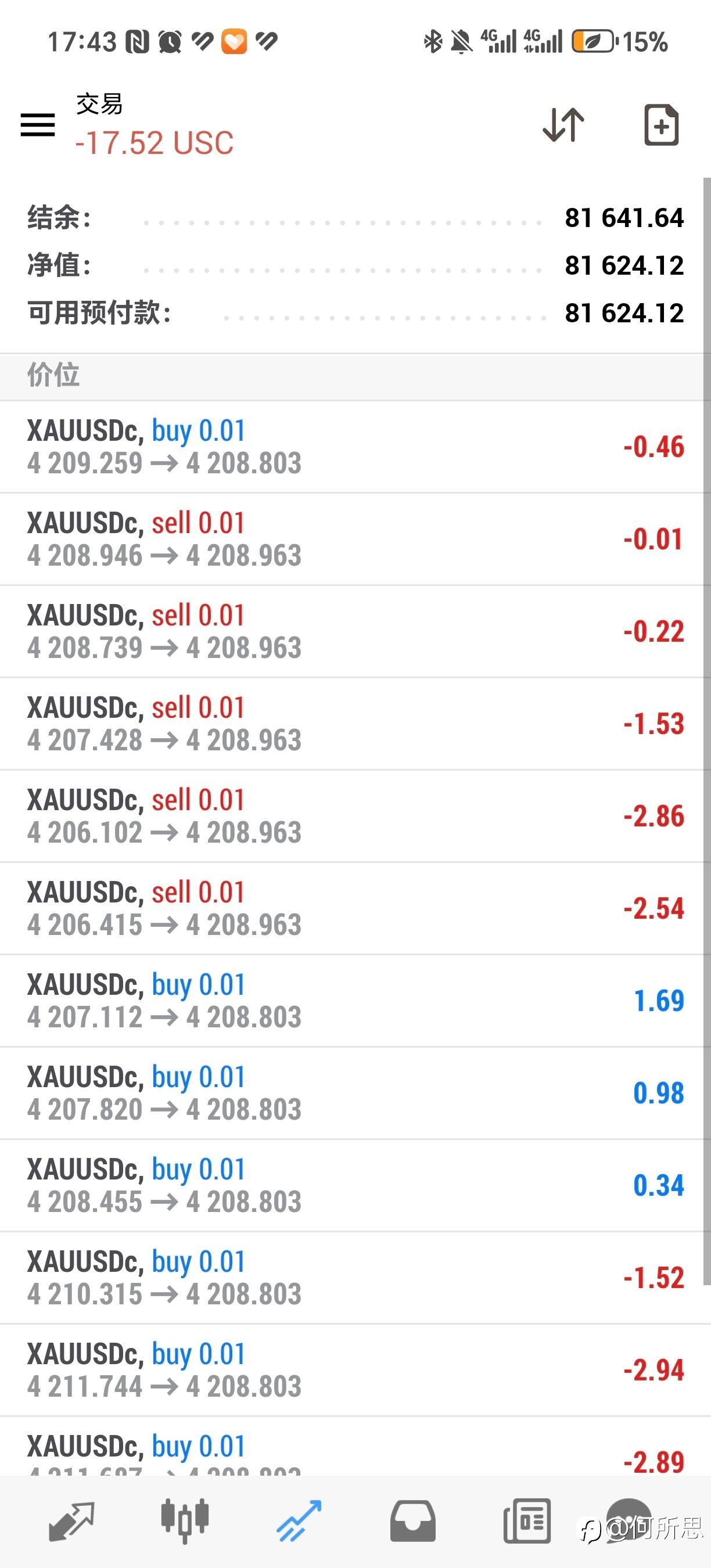Open the News tab with newspaper icon
Viewport: 711px width, 1568px height.
(x=527, y=1521)
